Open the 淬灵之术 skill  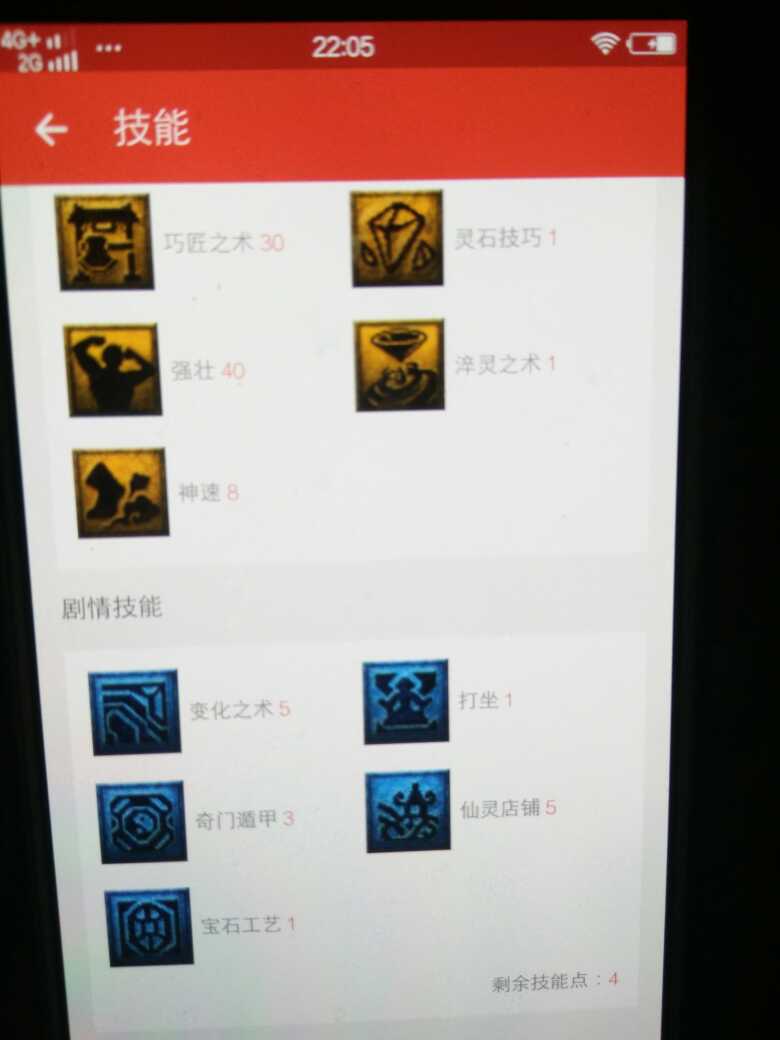pos(400,365)
